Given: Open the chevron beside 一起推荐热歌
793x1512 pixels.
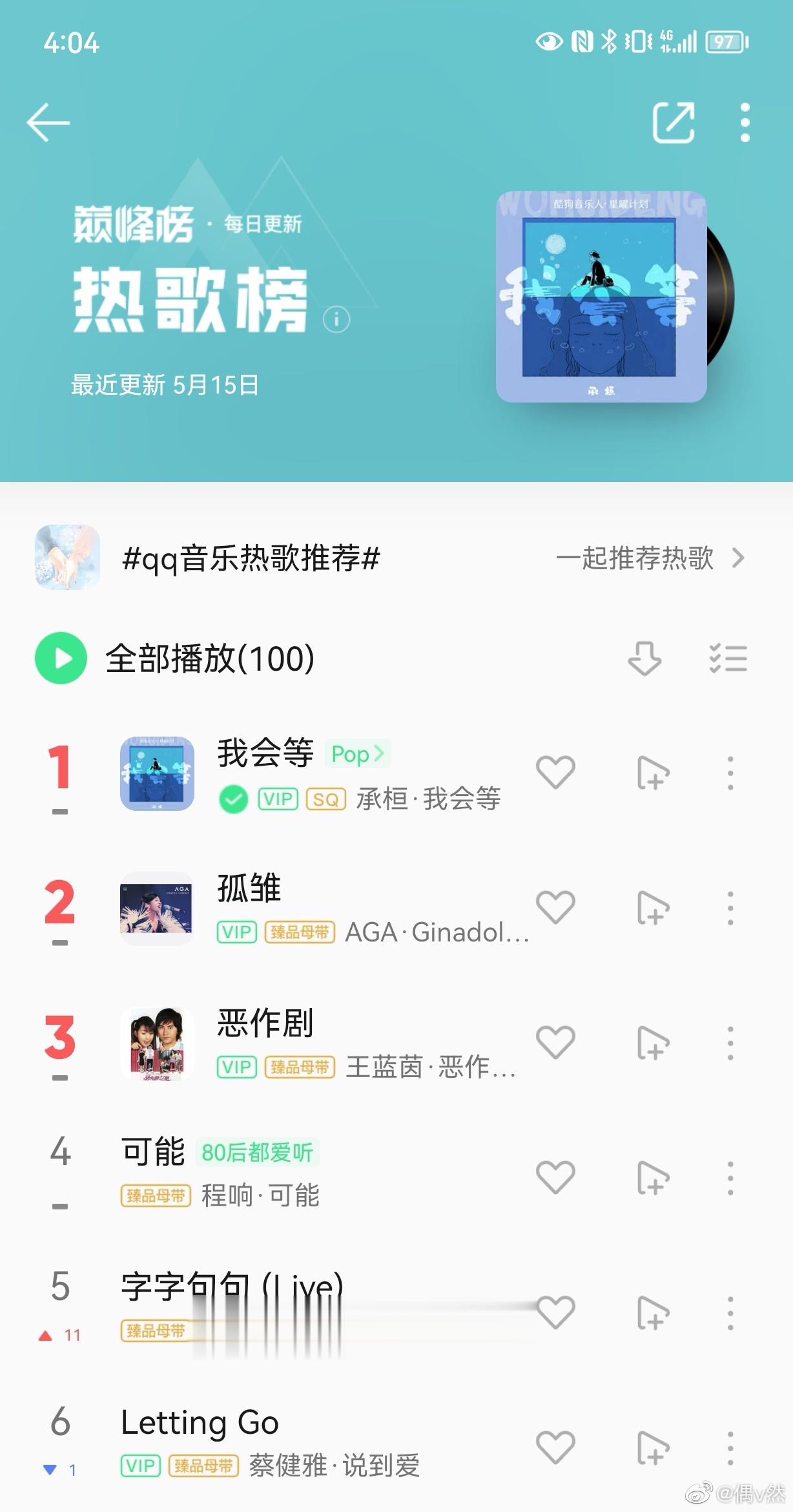Looking at the screenshot, I should [740, 560].
